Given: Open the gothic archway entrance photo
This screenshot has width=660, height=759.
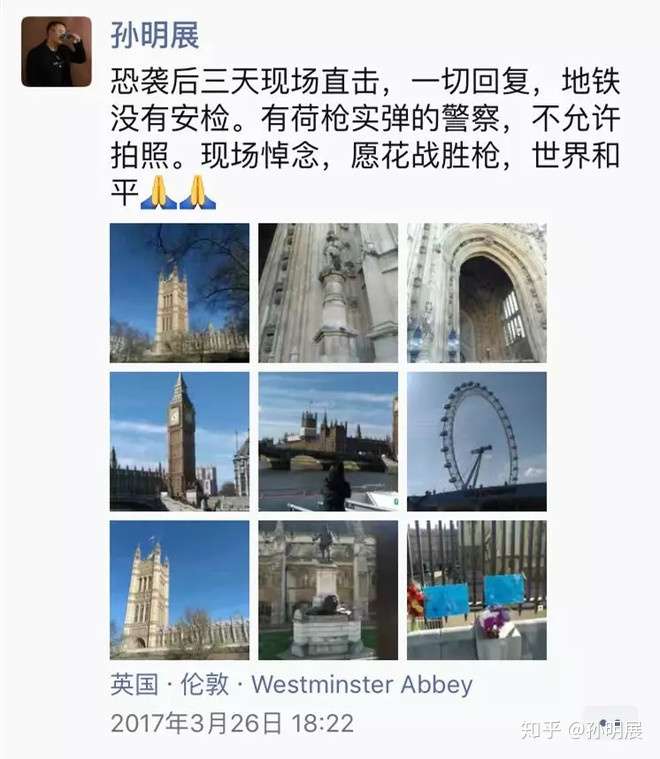Looking at the screenshot, I should point(476,292).
